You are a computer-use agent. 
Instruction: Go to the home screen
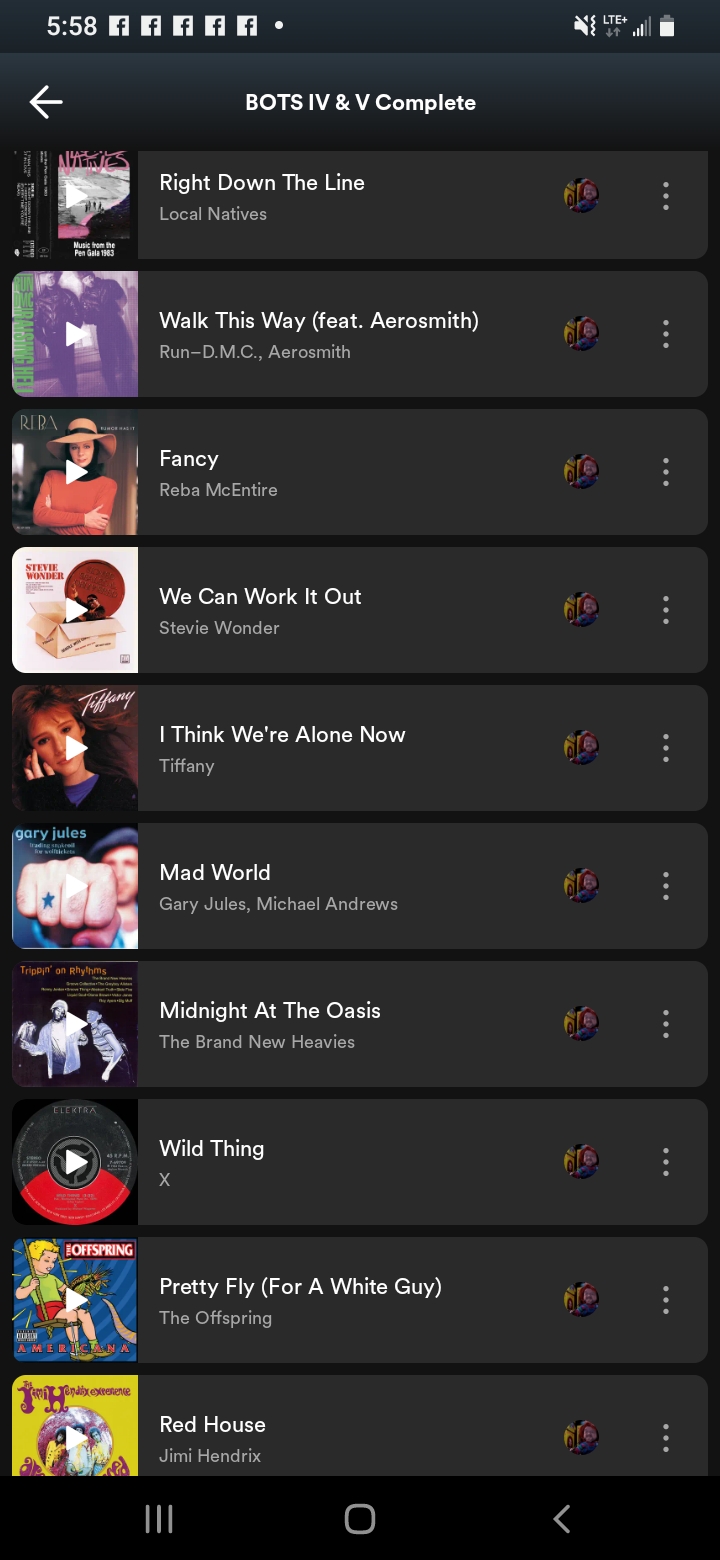point(360,1519)
